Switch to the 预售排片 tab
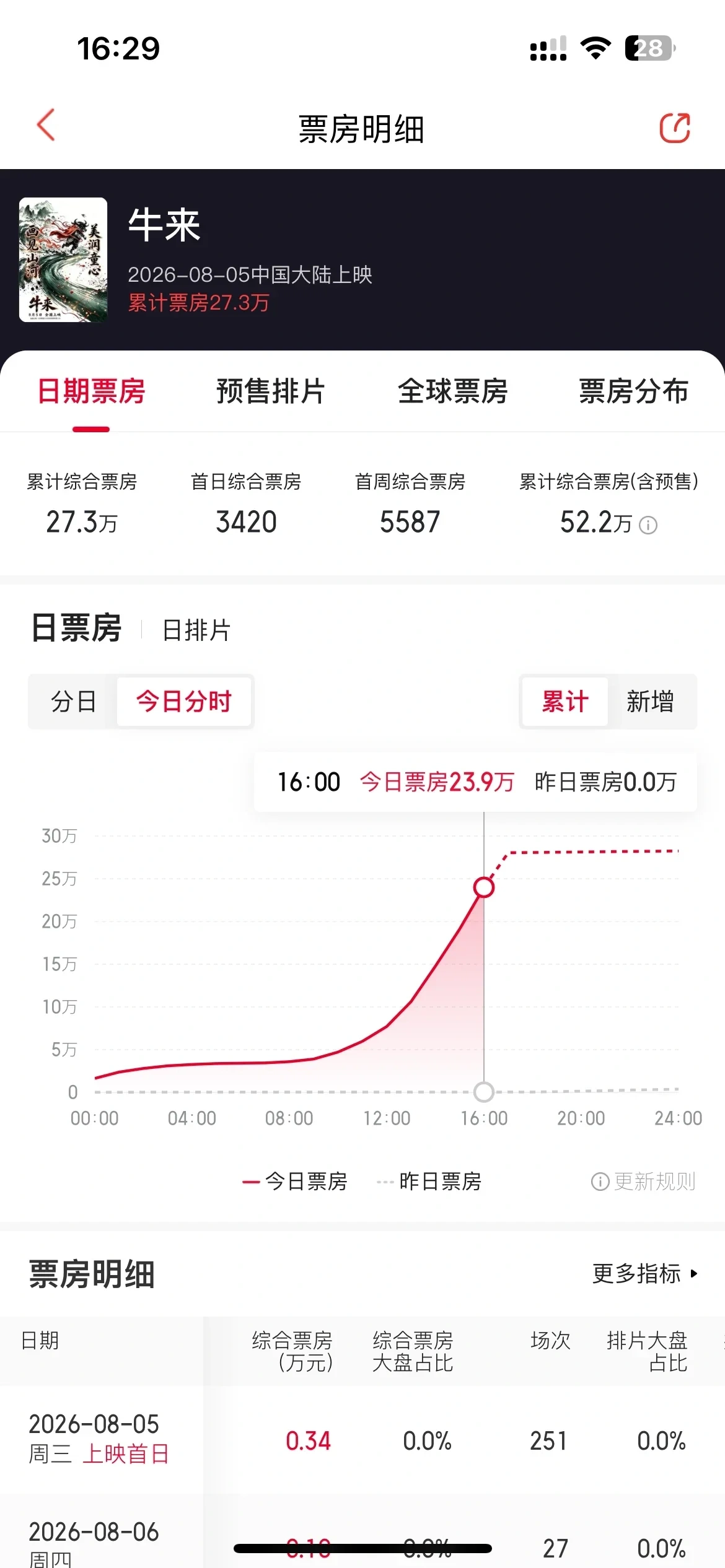Image resolution: width=725 pixels, height=1568 pixels. point(271,391)
